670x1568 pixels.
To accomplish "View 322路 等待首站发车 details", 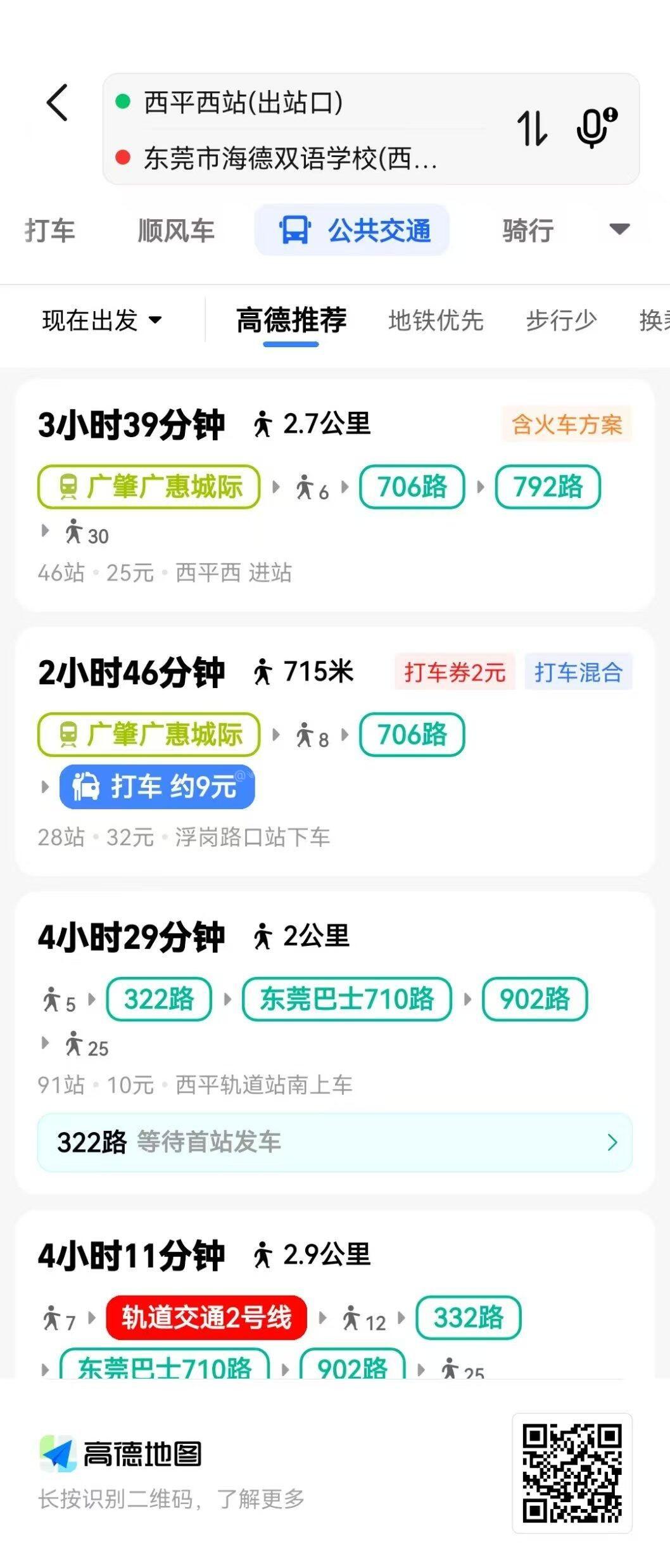I will (334, 1142).
